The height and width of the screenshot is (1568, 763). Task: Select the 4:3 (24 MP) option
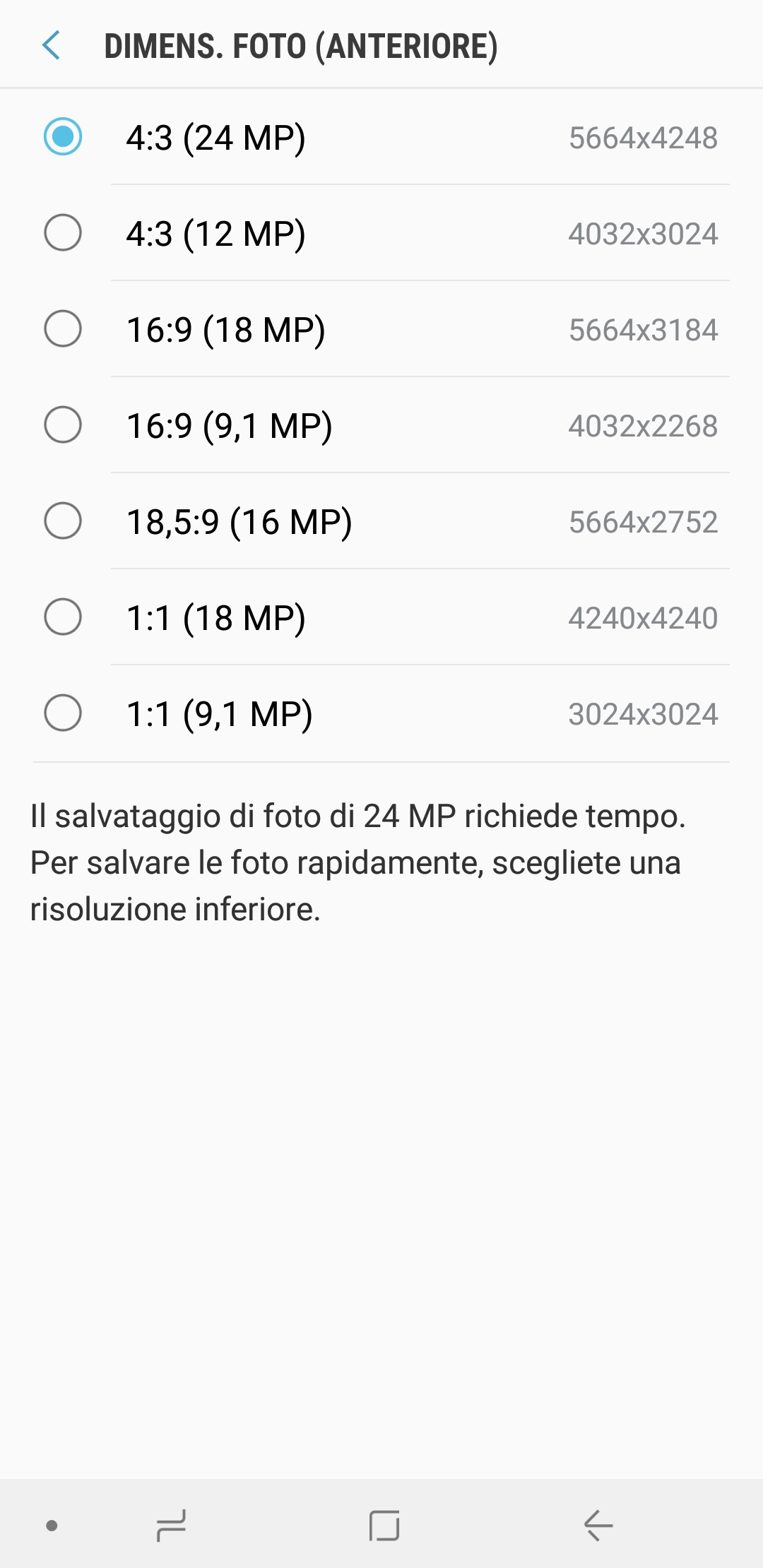tap(381, 137)
